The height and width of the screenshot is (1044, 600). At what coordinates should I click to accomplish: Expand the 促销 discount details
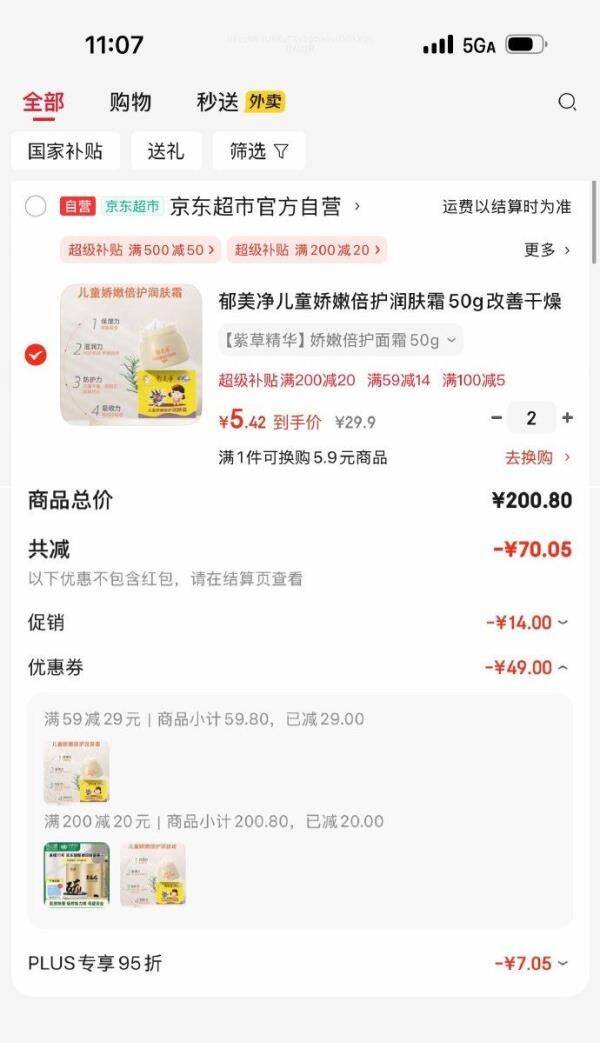coord(527,622)
